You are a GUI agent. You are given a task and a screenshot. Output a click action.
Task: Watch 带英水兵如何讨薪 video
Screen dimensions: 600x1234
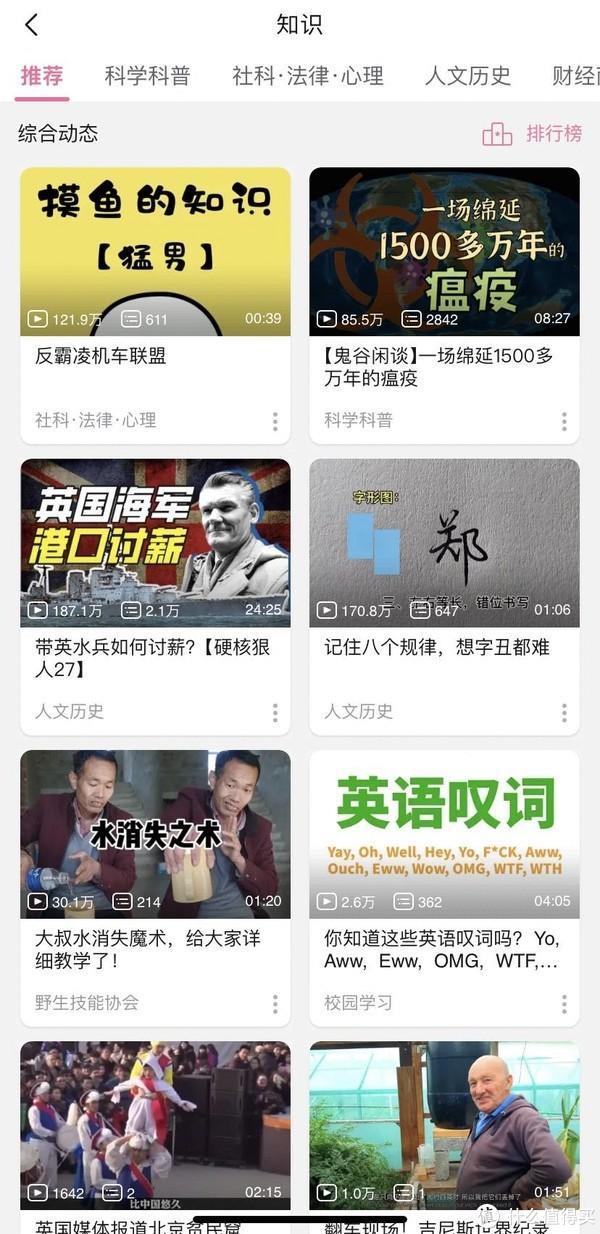click(155, 543)
